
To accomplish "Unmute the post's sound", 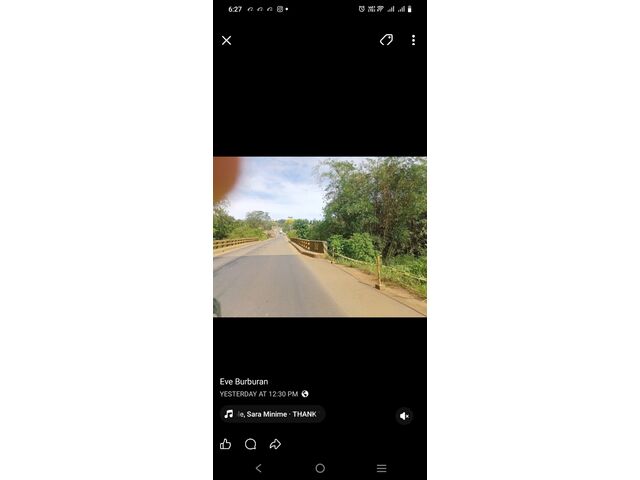I will tap(404, 416).
